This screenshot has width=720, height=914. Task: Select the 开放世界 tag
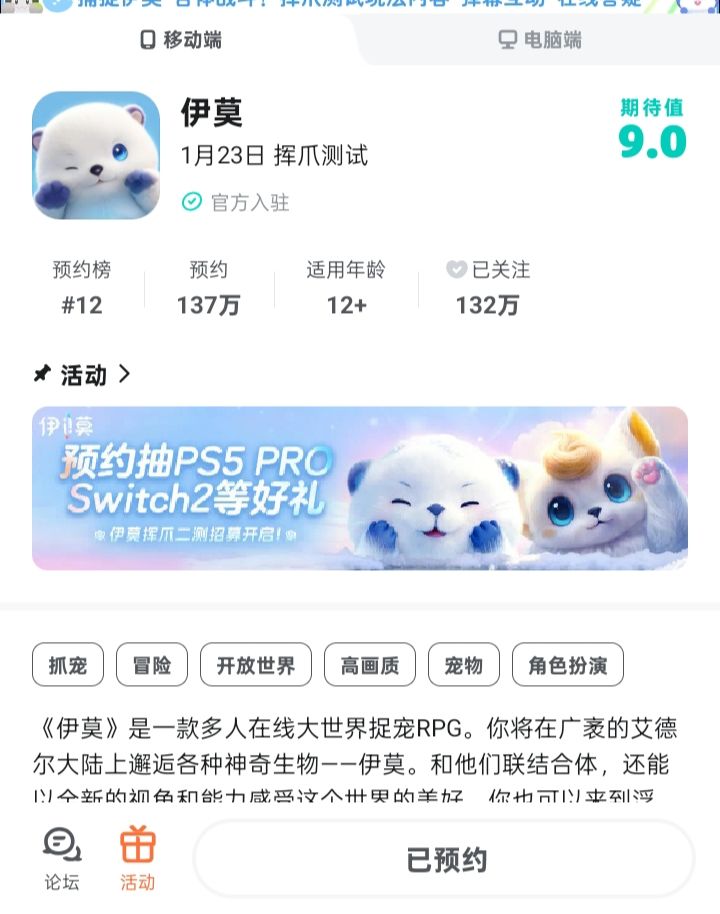256,664
